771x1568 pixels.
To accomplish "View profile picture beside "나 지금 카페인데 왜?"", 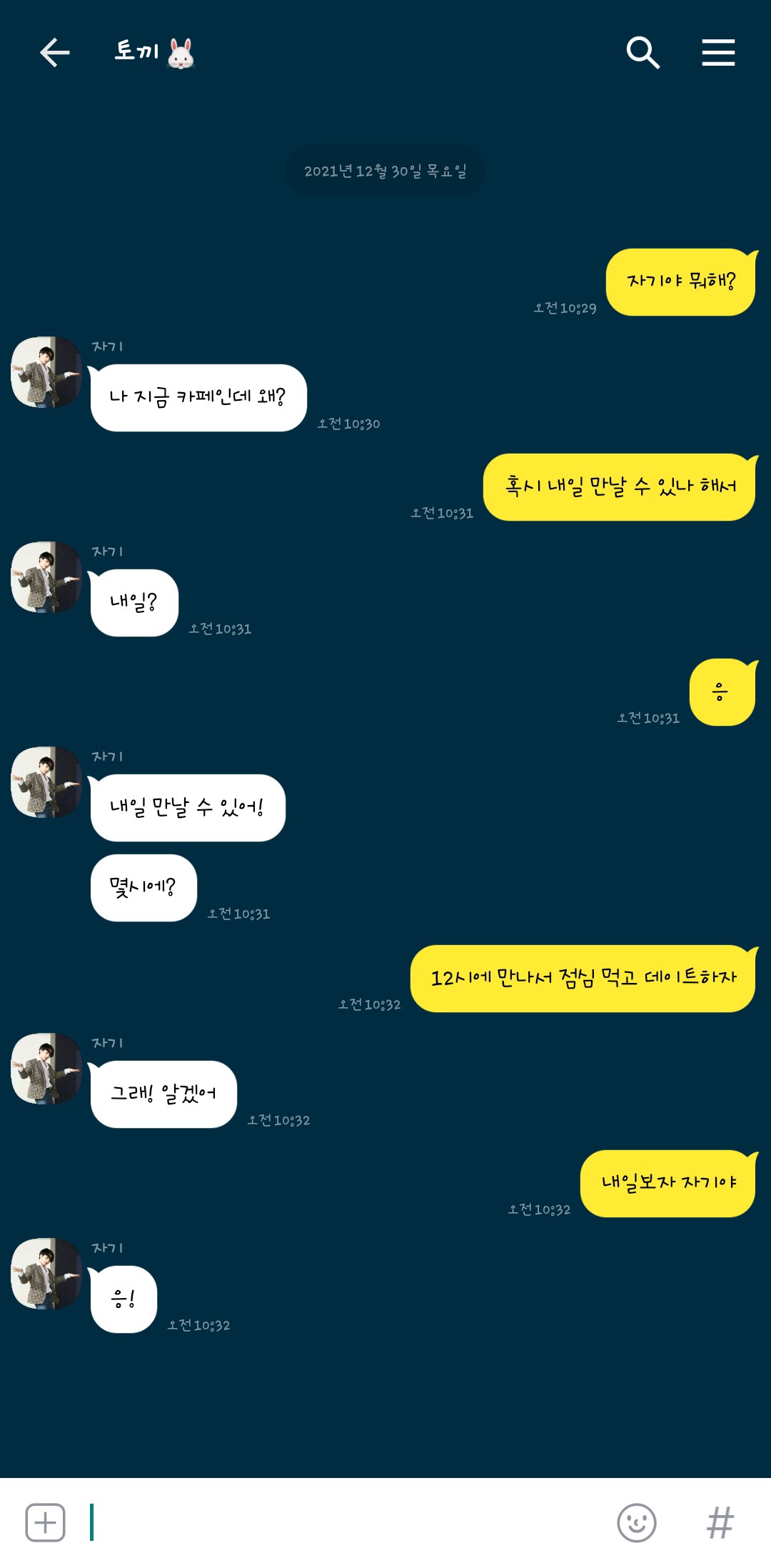I will tap(46, 372).
